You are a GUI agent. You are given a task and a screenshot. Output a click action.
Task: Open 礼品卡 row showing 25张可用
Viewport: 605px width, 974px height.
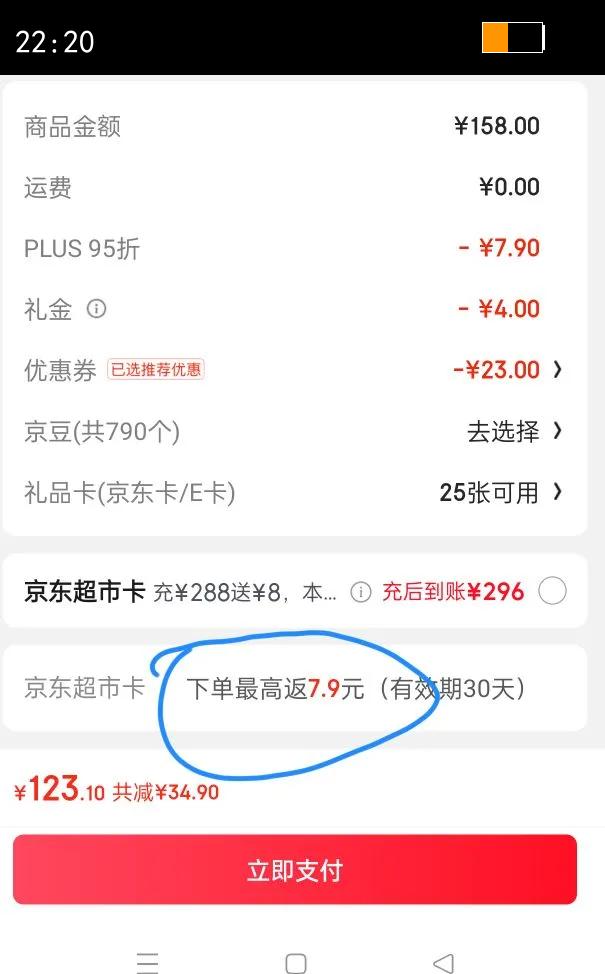(x=294, y=492)
